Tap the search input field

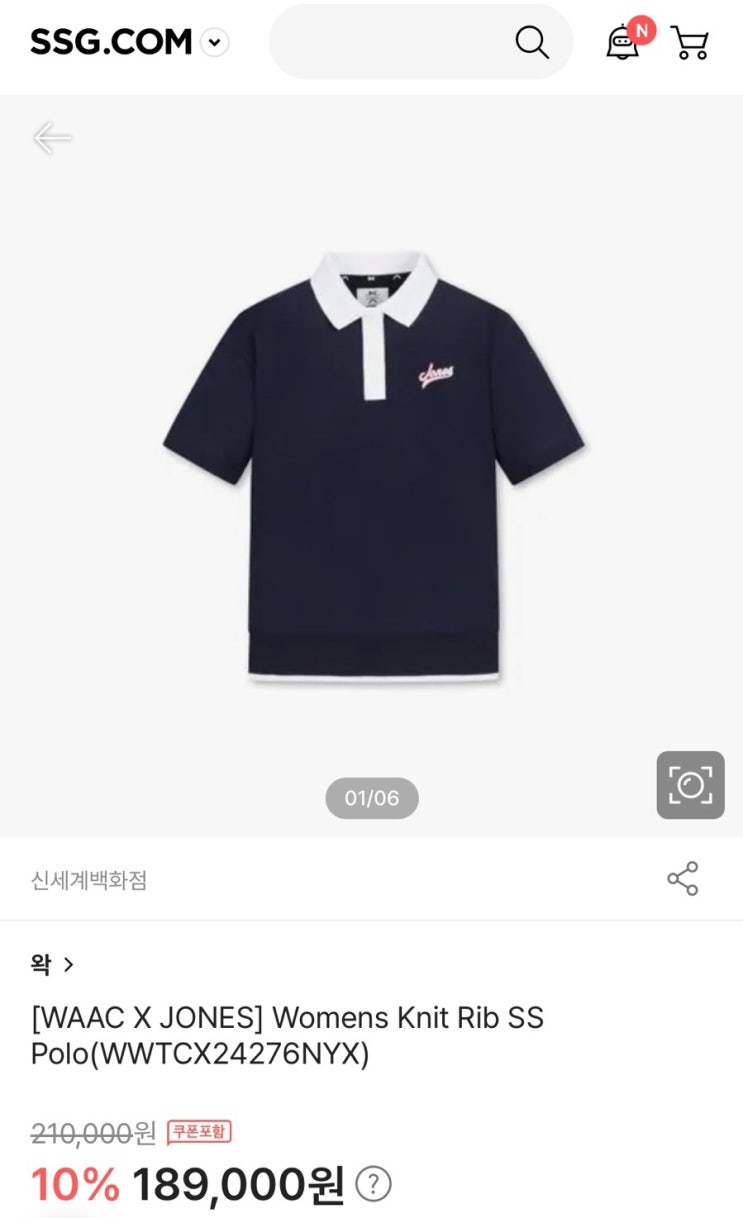(x=390, y=42)
